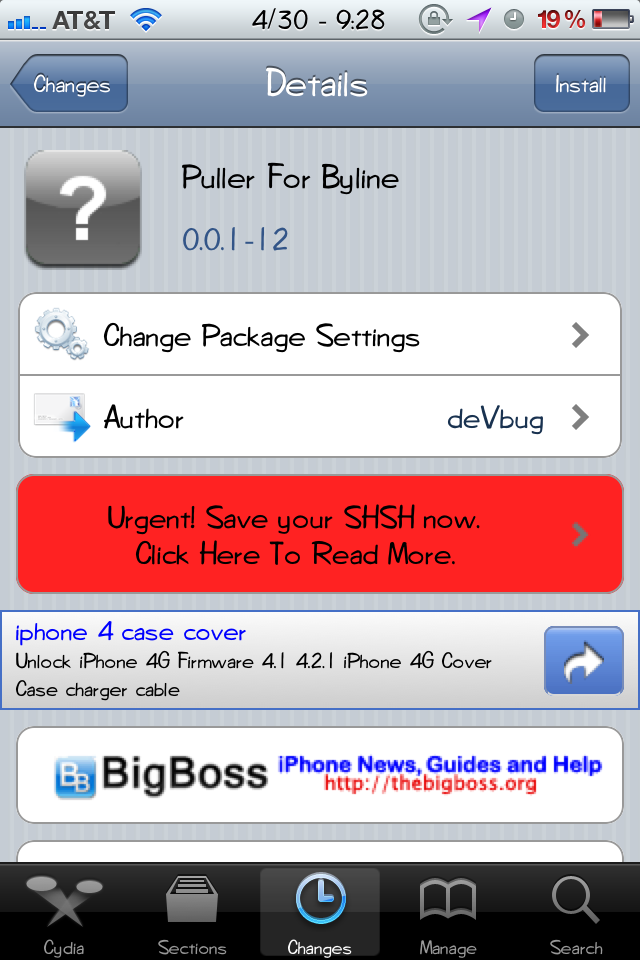Open the BigBoss banner

tap(320, 774)
